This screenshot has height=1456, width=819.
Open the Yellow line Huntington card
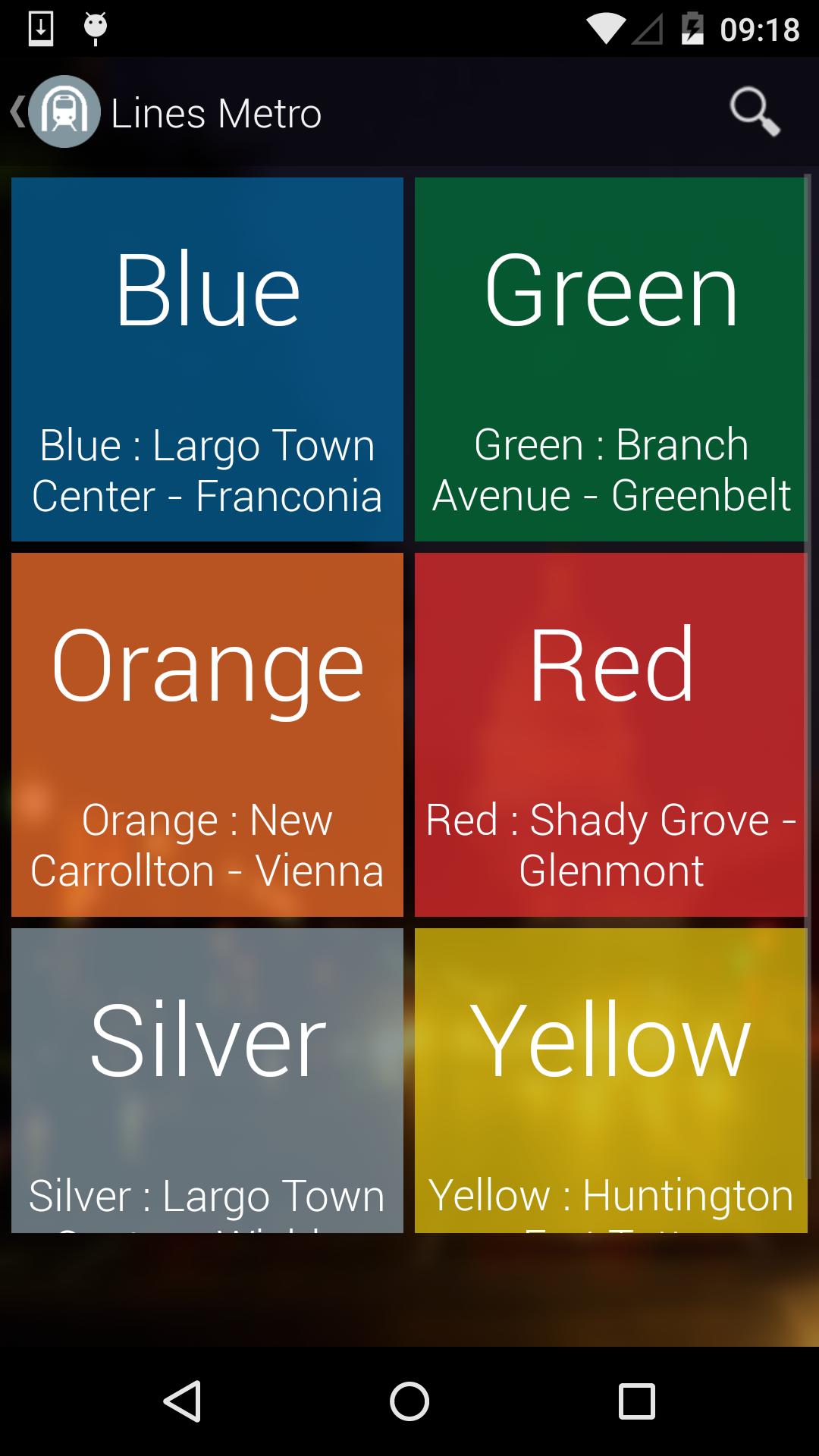click(610, 1079)
